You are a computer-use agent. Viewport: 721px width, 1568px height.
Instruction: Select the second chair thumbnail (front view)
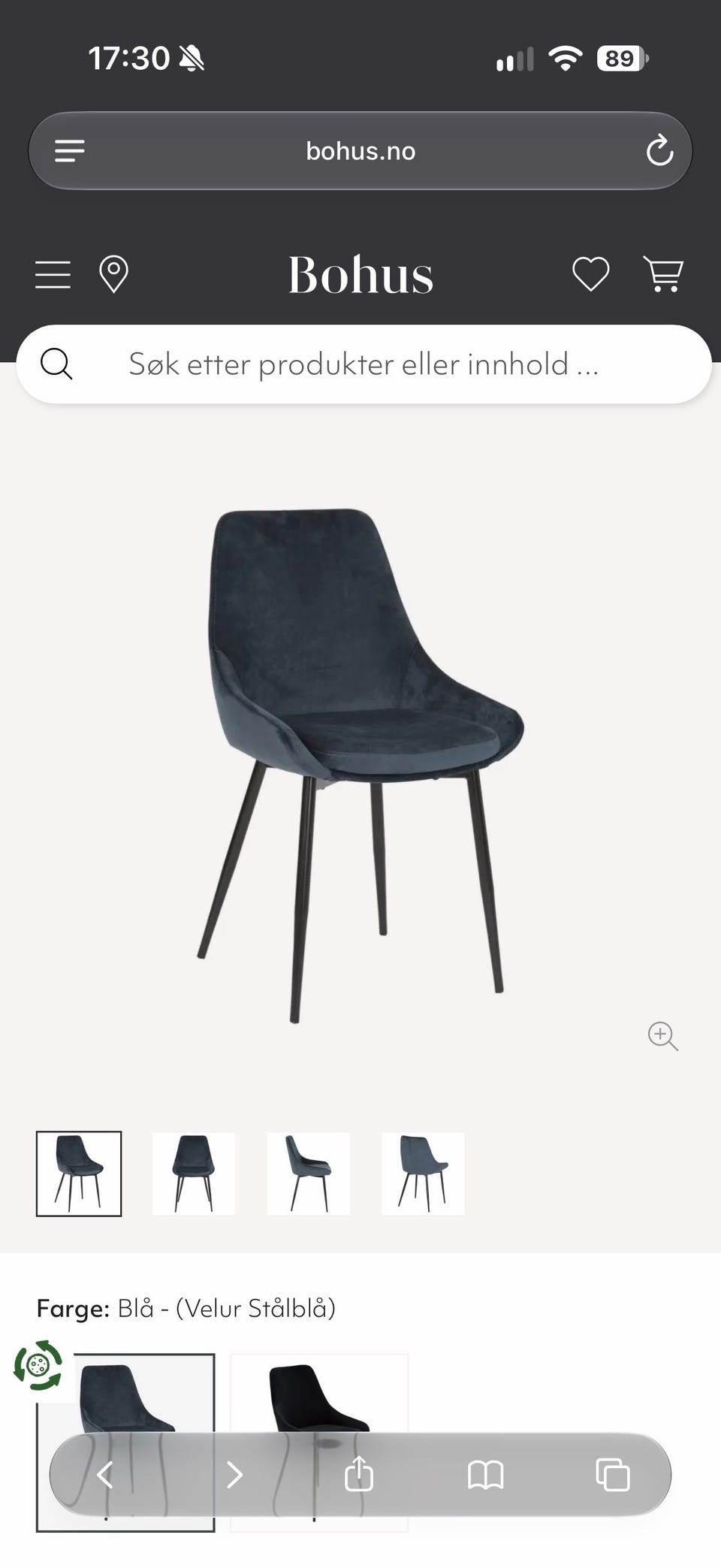point(194,1174)
